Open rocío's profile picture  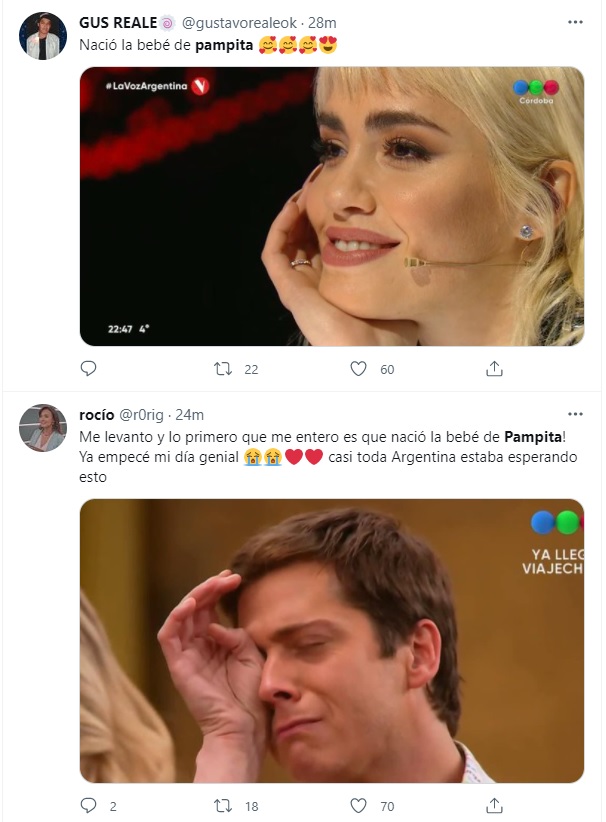coord(45,428)
